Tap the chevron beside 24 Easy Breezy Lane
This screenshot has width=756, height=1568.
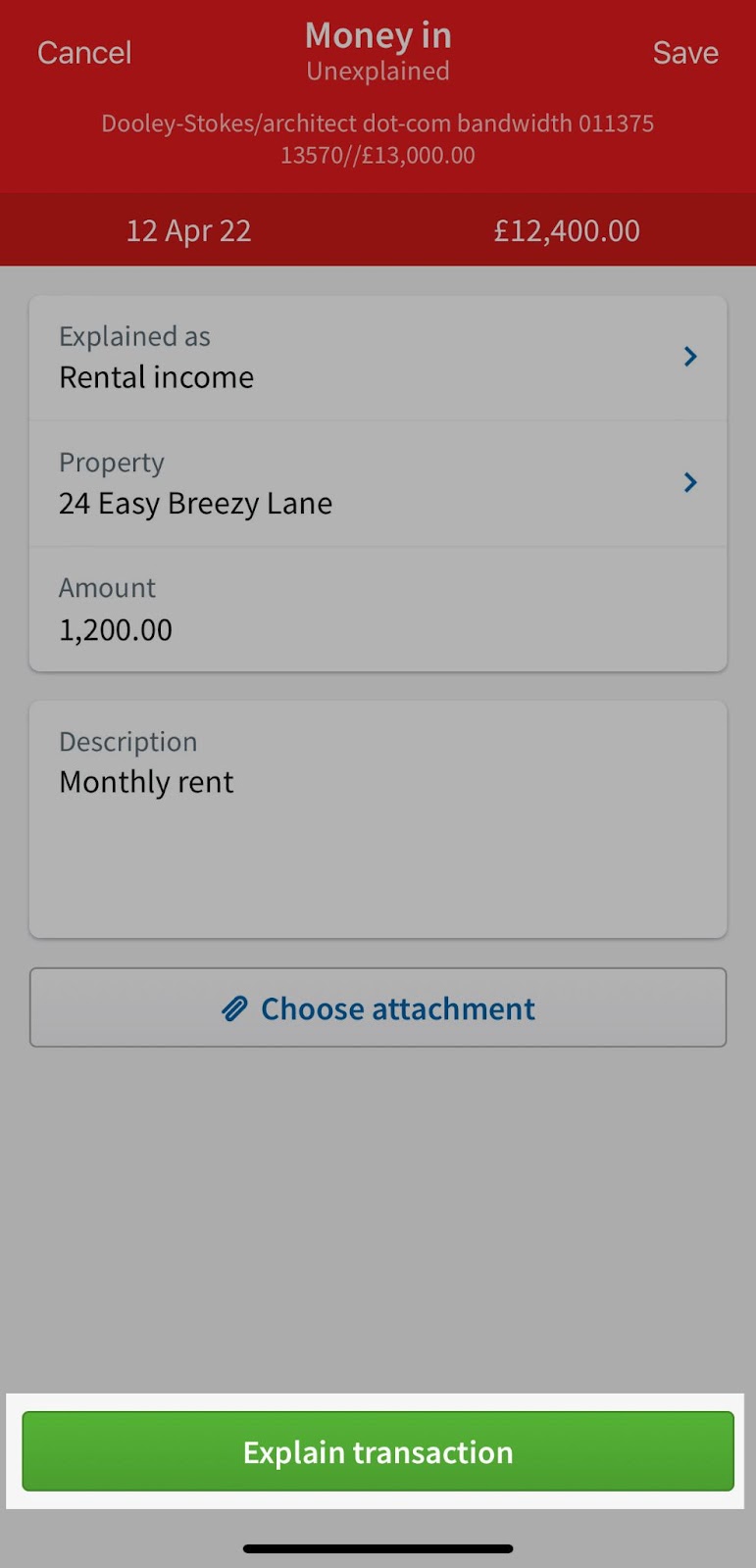(x=689, y=482)
